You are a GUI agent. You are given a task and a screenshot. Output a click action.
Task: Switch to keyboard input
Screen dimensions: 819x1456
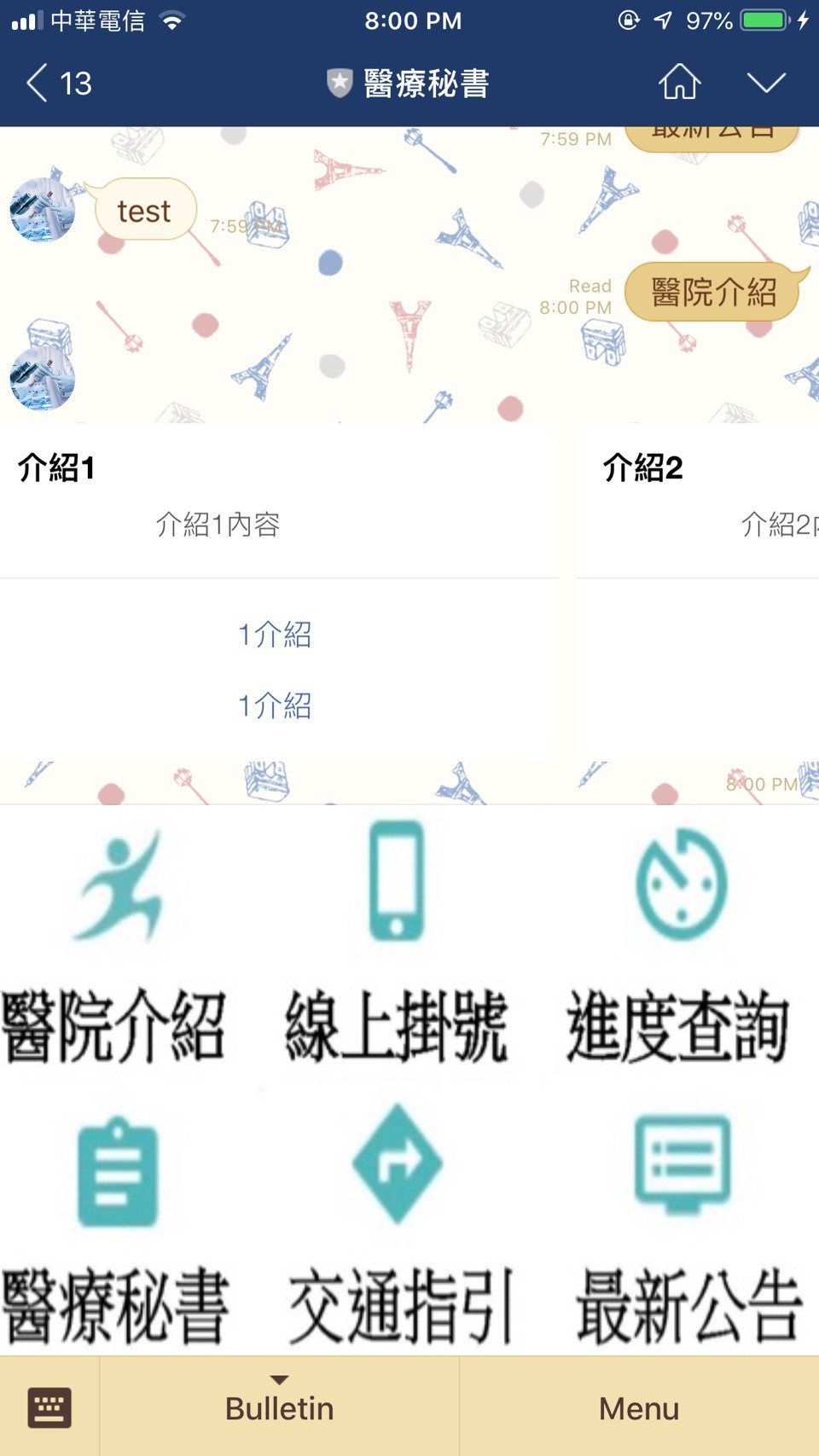coord(49,1407)
